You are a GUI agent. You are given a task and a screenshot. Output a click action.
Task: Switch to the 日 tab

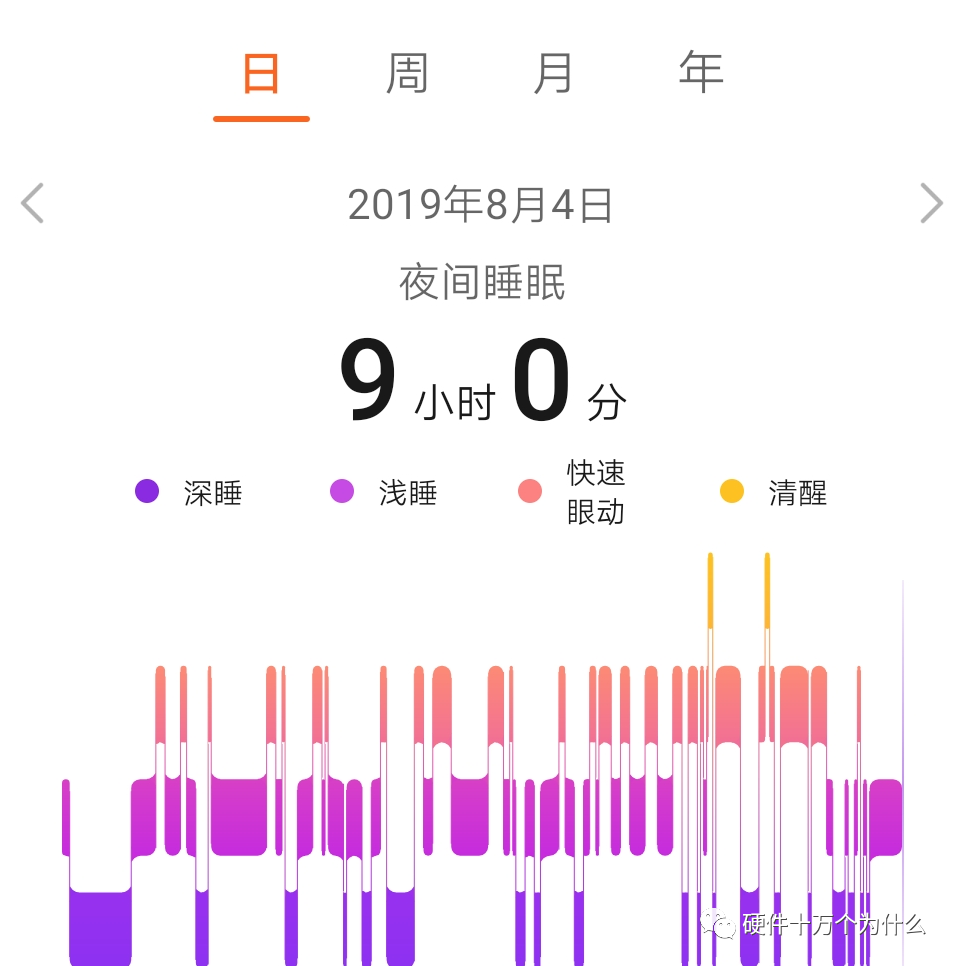click(261, 70)
